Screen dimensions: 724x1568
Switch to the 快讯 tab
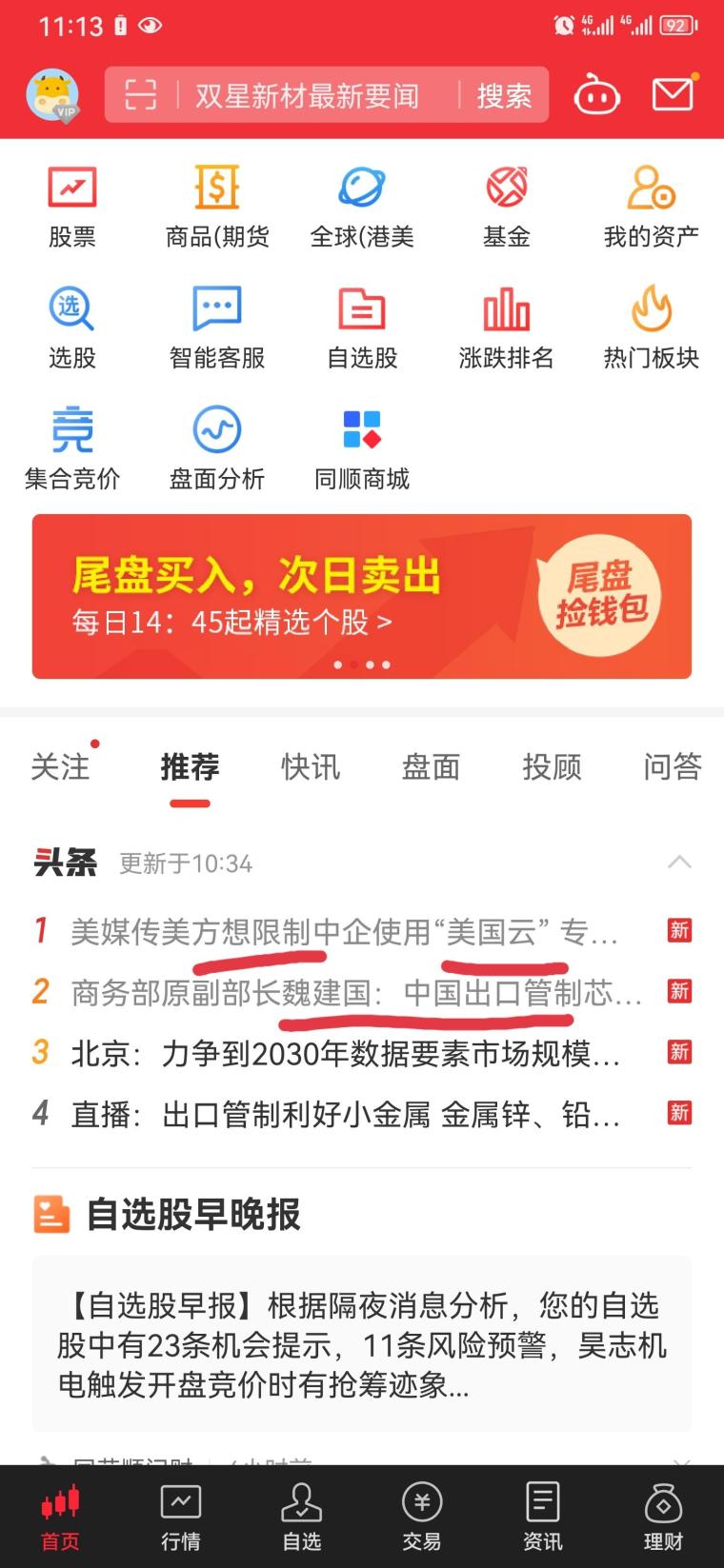(311, 767)
